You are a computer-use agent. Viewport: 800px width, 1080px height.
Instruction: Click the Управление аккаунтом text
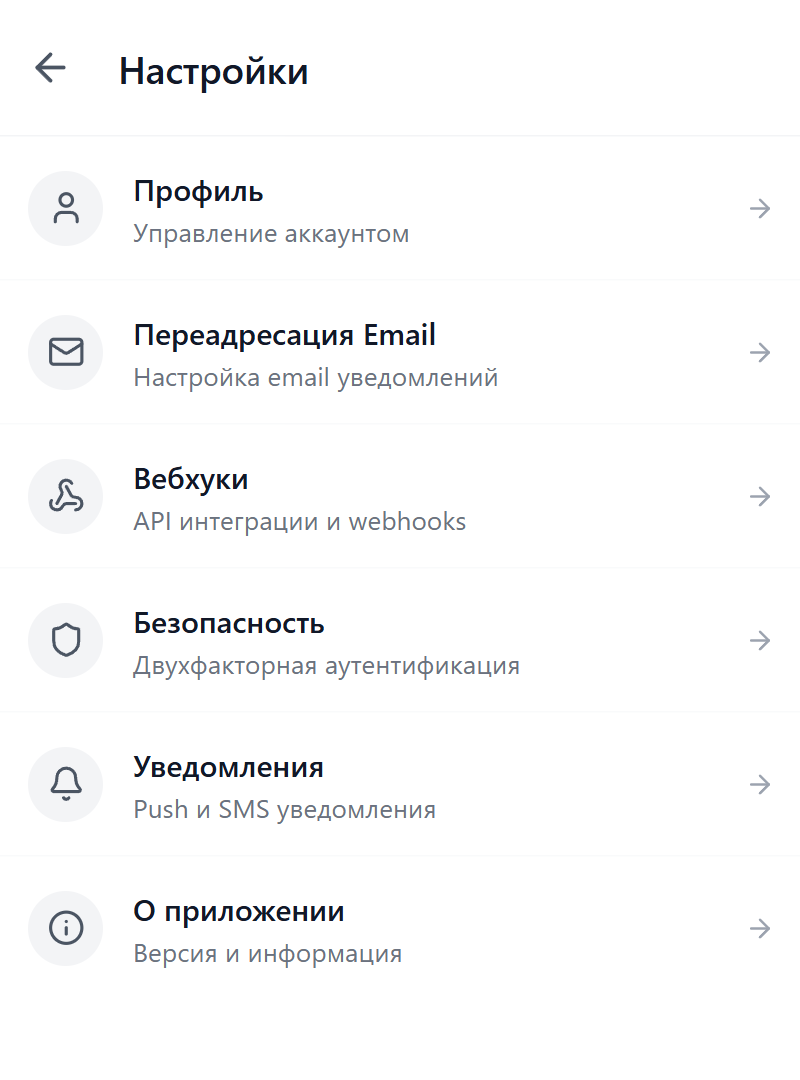[x=271, y=233]
